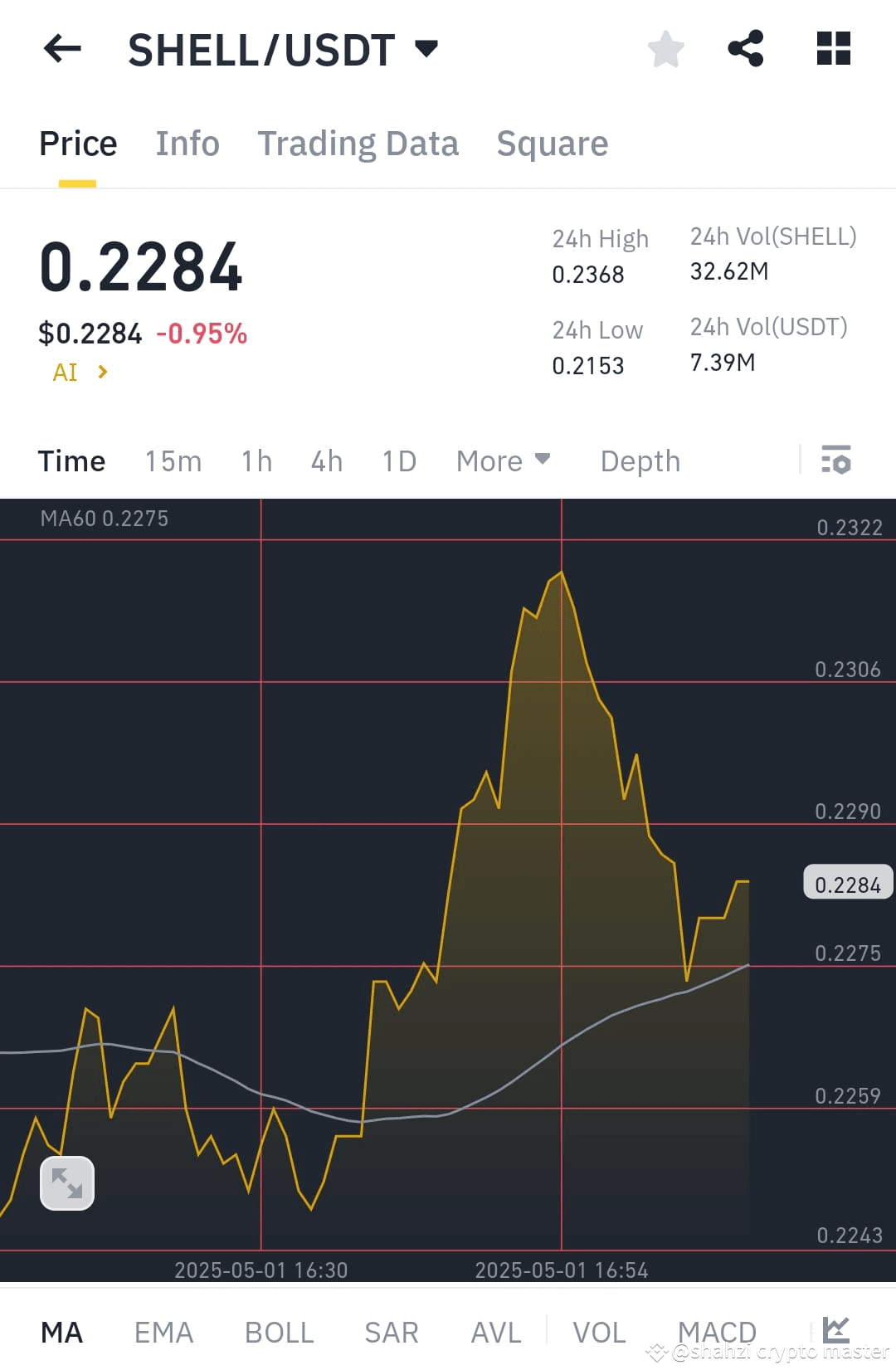Tap the current price label 0.2284

pos(848,883)
